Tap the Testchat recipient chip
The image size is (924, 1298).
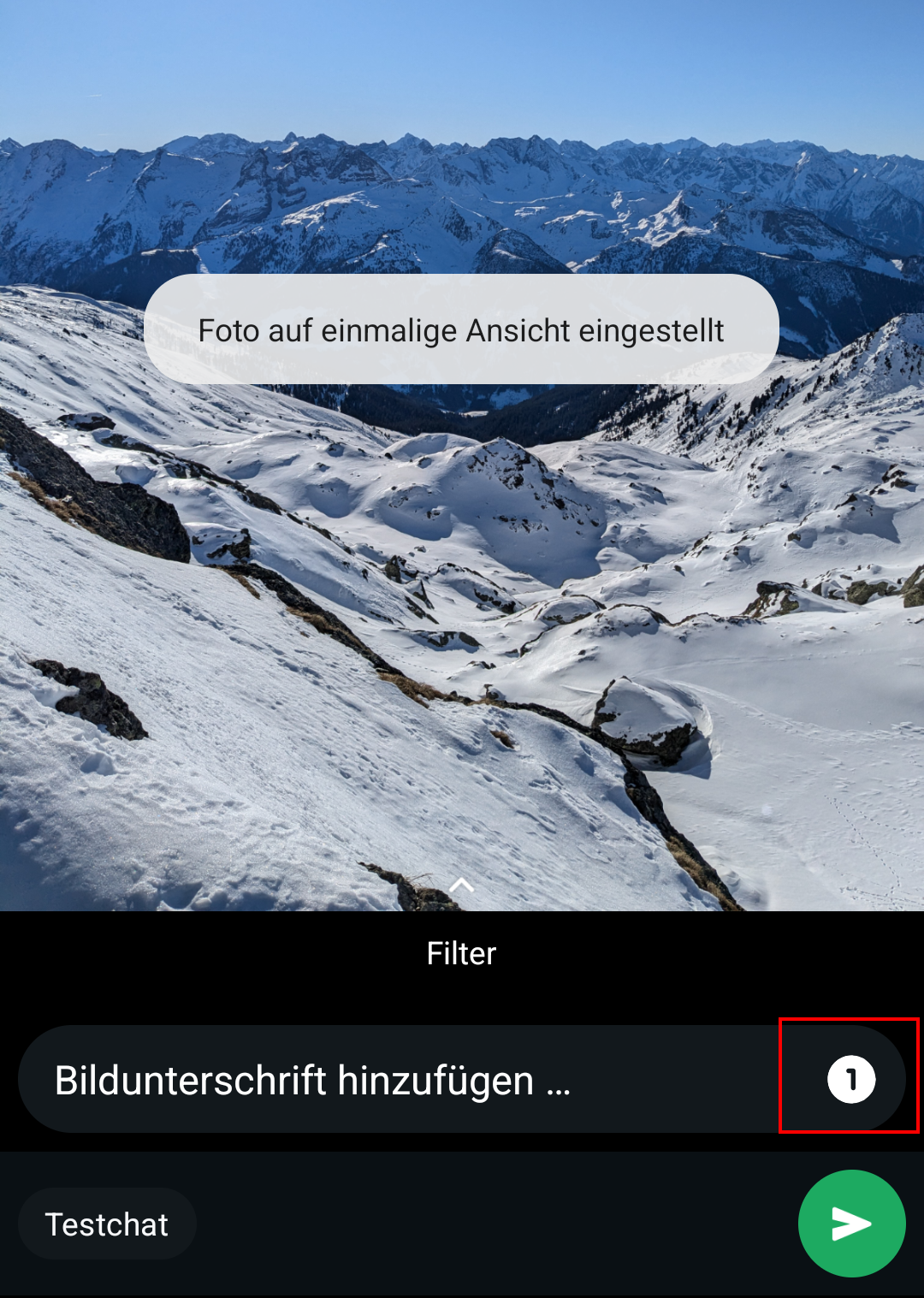tap(107, 1224)
